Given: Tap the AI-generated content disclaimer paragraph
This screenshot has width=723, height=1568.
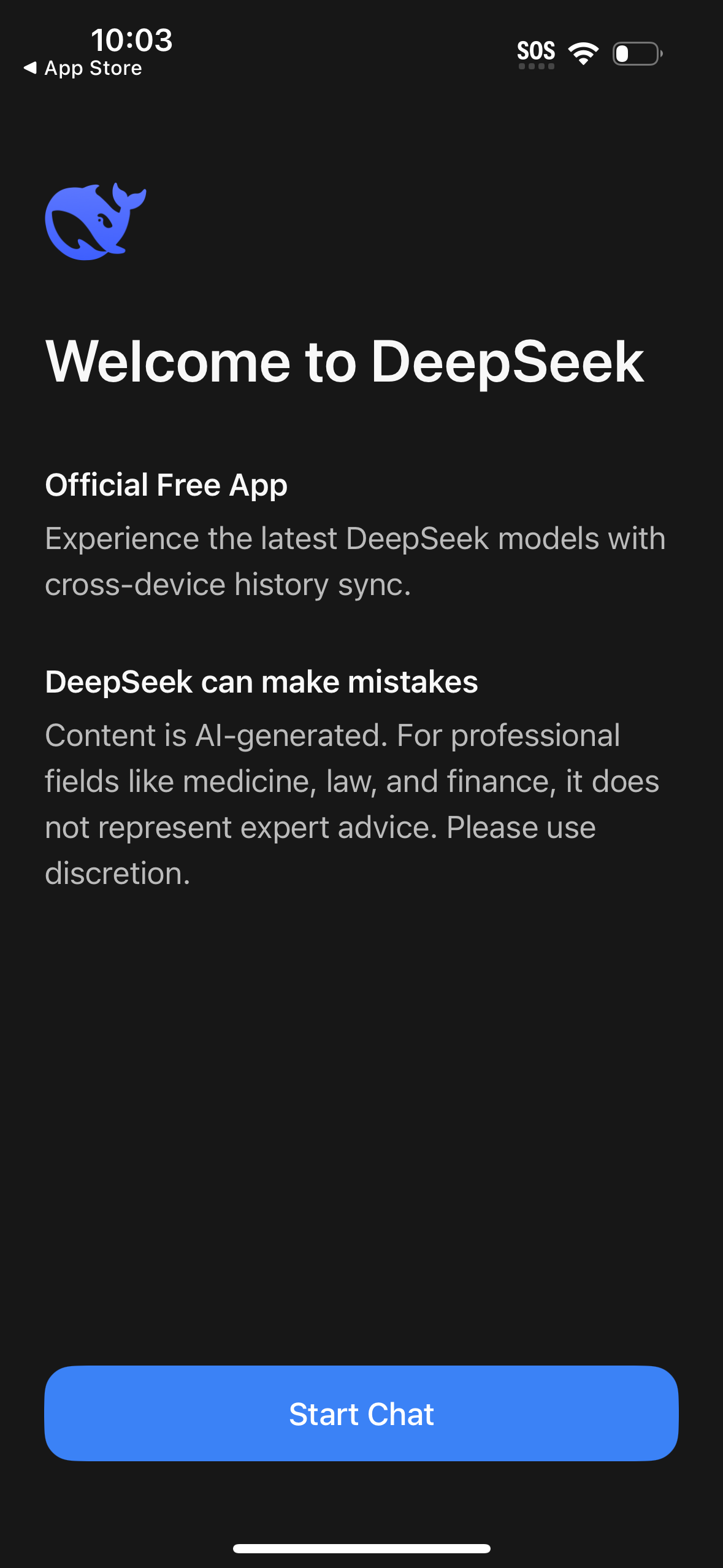Looking at the screenshot, I should coord(353,804).
